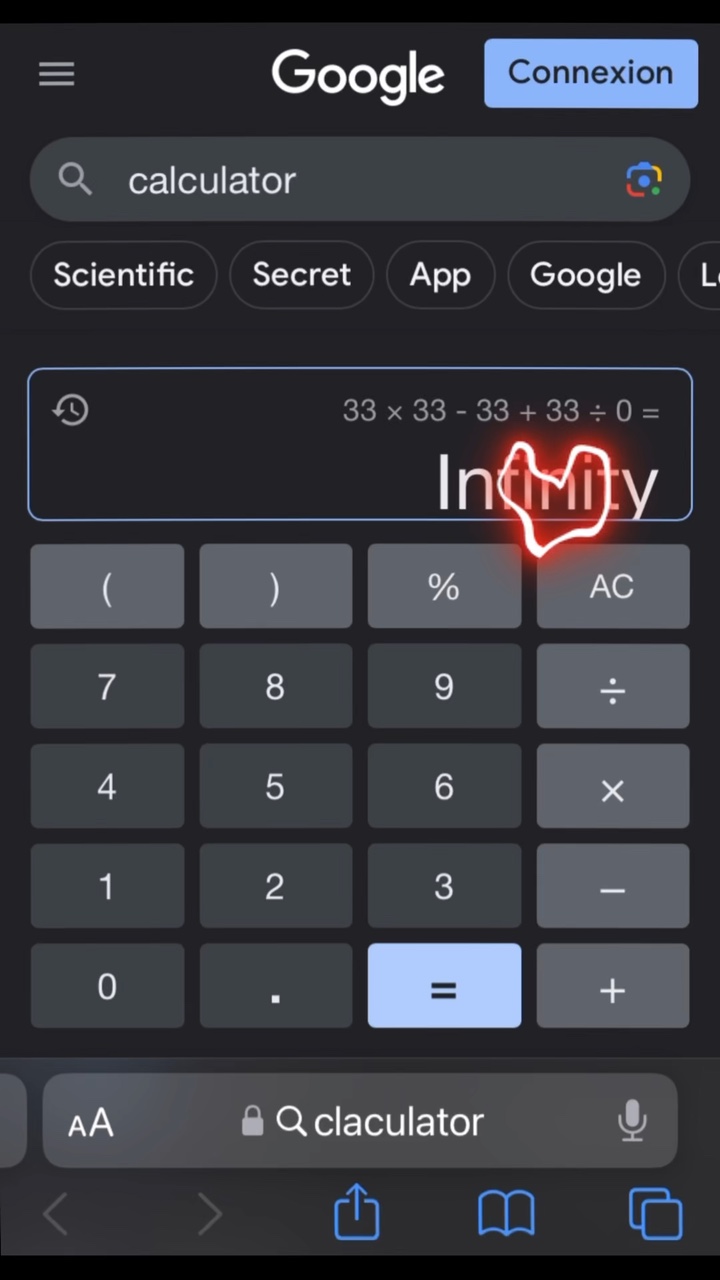Tap the blue equals key
This screenshot has width=720, height=1280.
pos(443,987)
